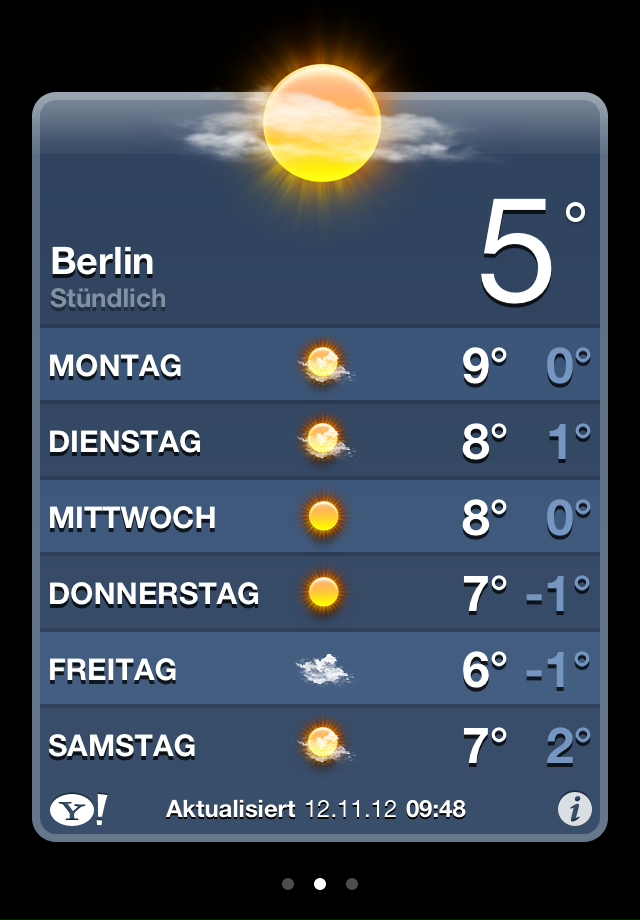Screen dimensions: 640x920
Task: Open the info settings button
Action: coord(575,809)
